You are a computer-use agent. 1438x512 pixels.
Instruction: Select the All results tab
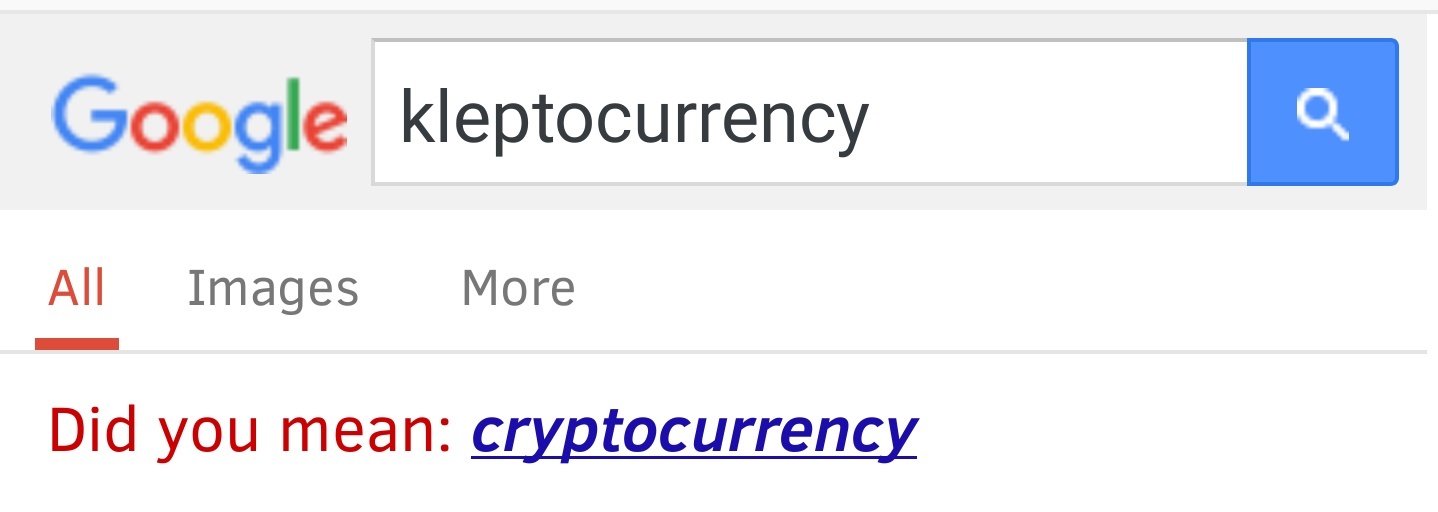point(77,290)
